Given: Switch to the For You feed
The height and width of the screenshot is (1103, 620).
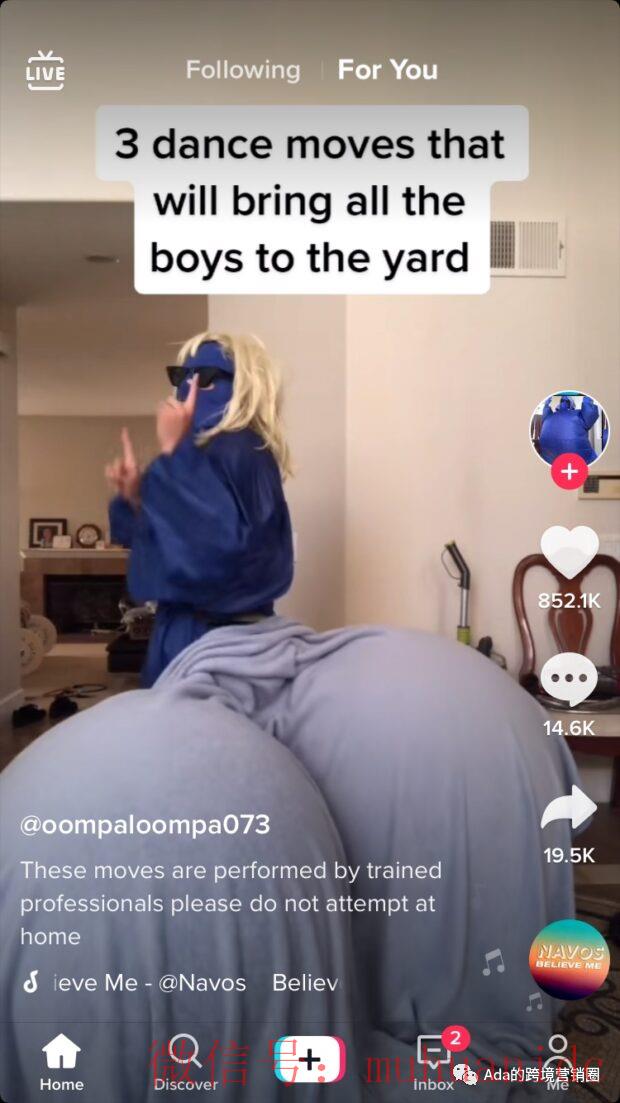Looking at the screenshot, I should pos(388,70).
